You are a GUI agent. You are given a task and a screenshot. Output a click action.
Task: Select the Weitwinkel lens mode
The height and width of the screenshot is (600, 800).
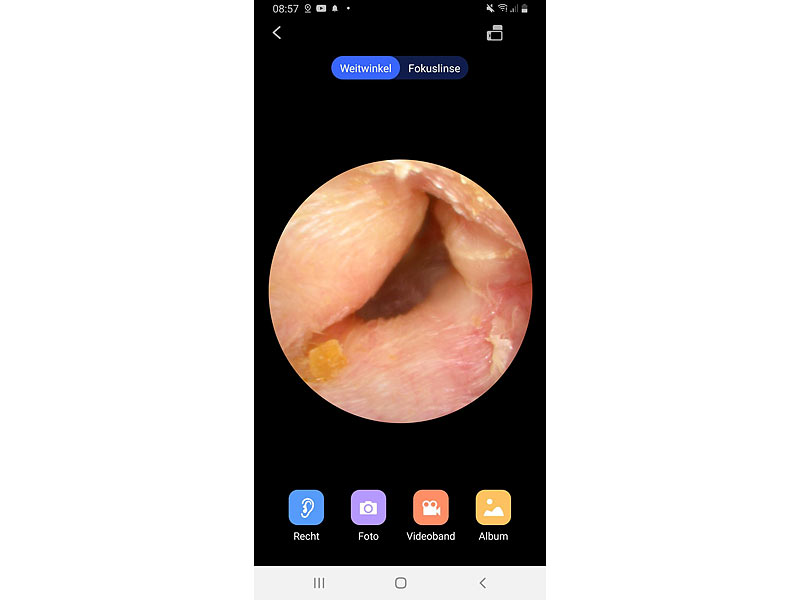(x=365, y=69)
